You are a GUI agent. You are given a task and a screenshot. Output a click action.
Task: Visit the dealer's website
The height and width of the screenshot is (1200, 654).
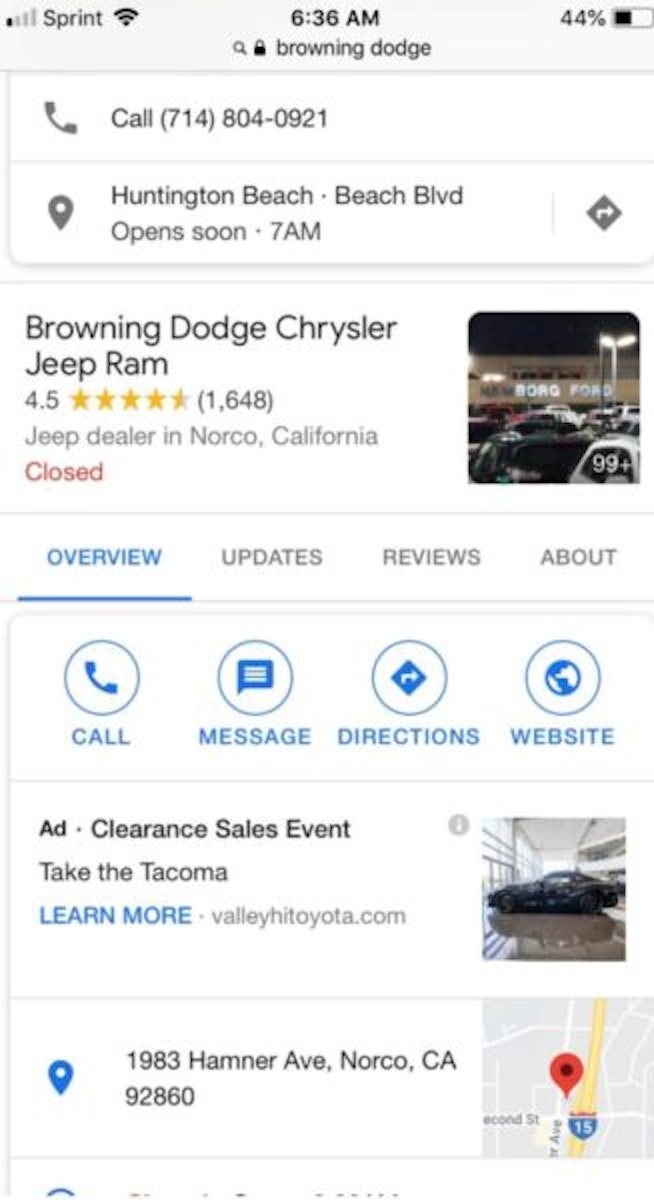[x=562, y=694]
